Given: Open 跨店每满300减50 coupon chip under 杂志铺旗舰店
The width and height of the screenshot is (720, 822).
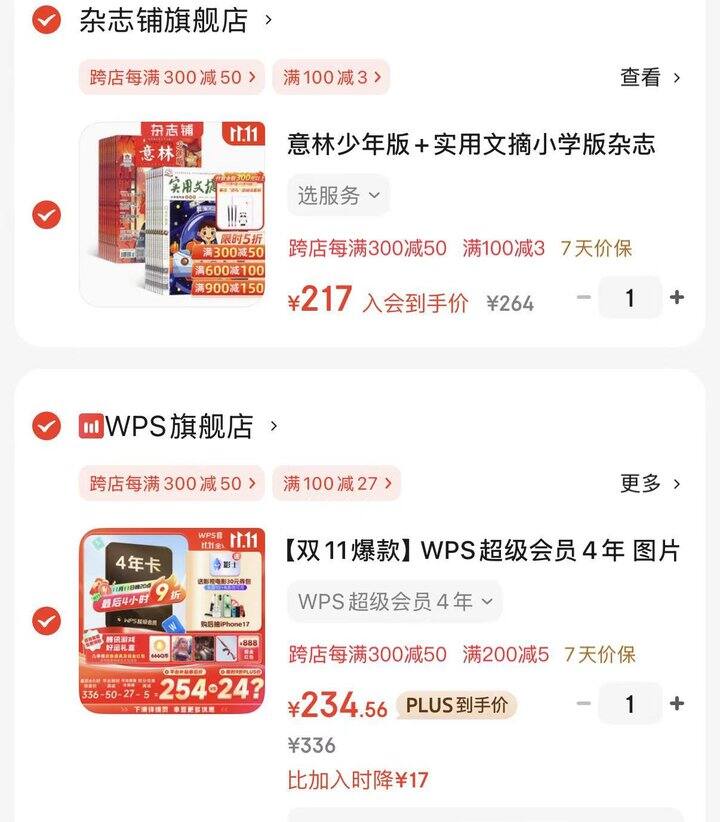Looking at the screenshot, I should [171, 77].
